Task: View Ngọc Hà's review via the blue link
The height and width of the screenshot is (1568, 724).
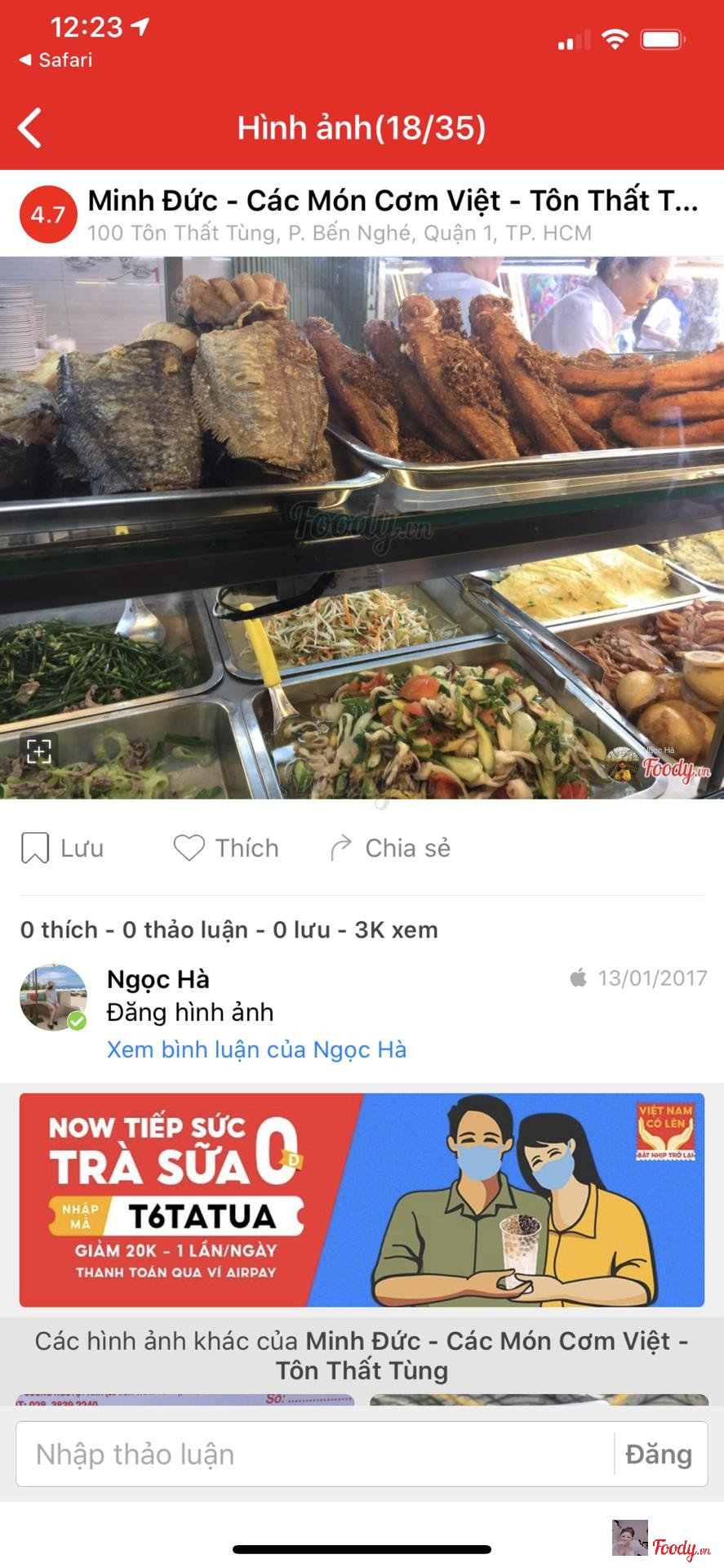Action: click(256, 1049)
